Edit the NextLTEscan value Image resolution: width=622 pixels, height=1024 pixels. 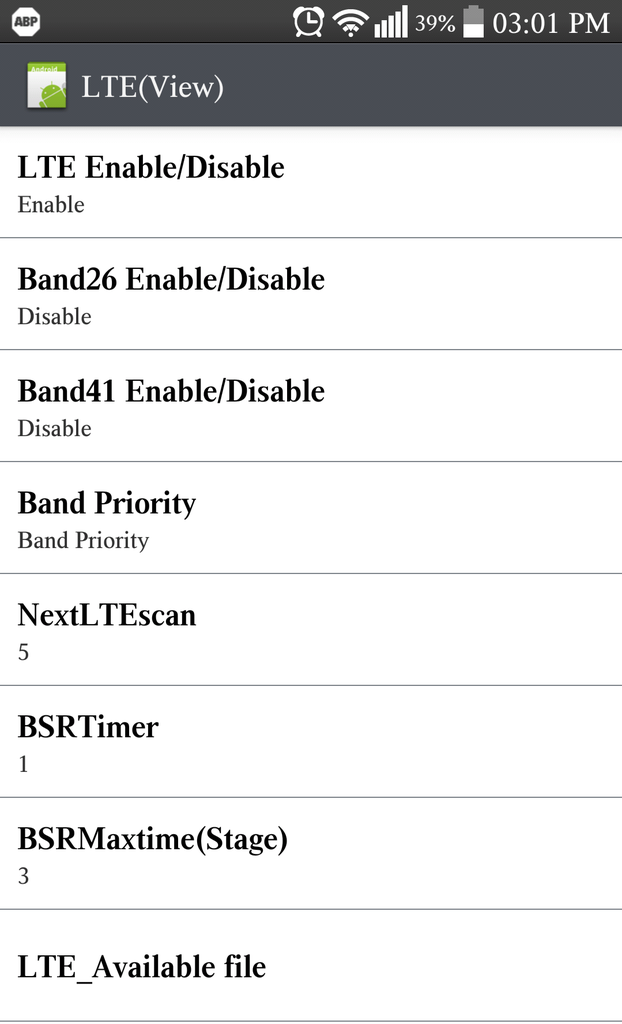[310, 630]
